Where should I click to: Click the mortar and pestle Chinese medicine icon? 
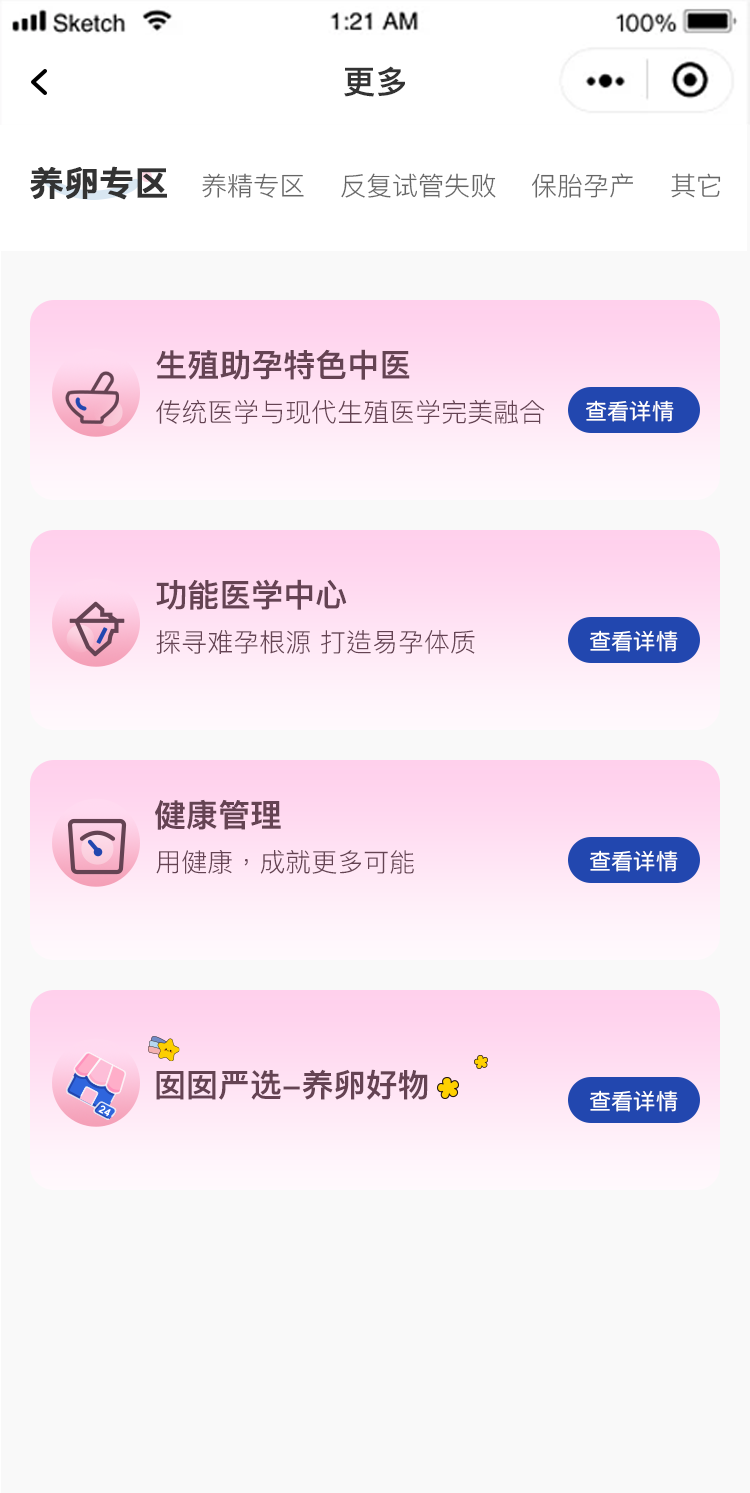(95, 399)
